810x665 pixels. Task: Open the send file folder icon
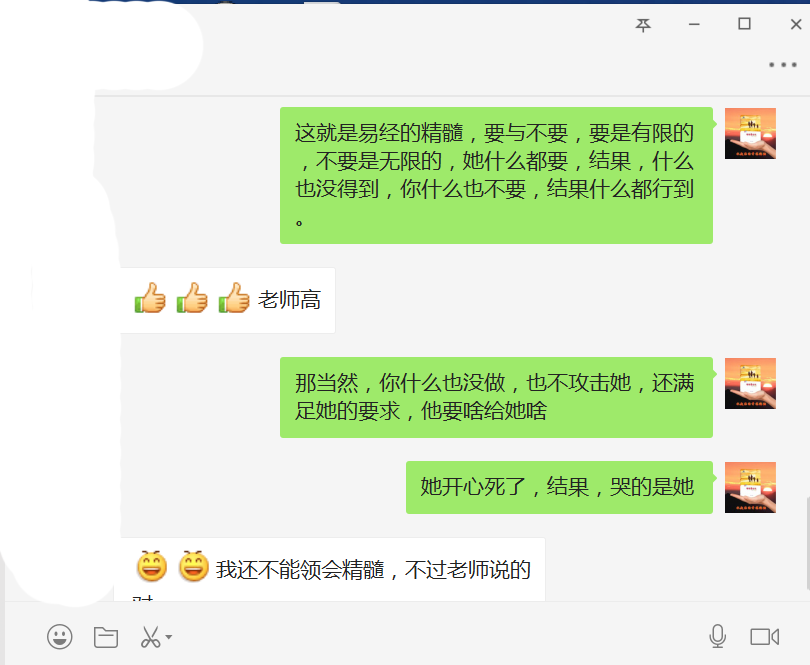[x=106, y=636]
